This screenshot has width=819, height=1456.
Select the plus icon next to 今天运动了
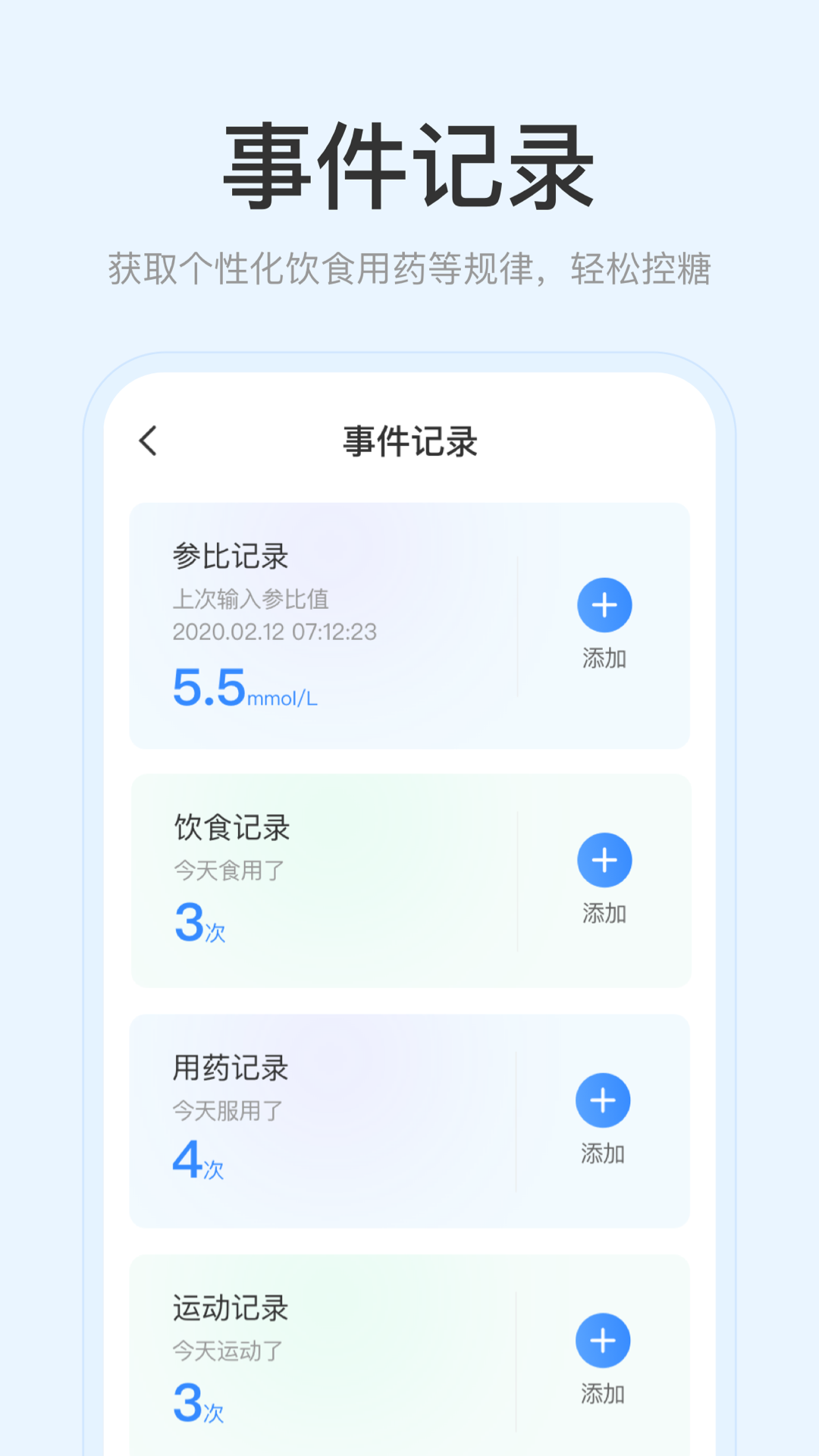pyautogui.click(x=602, y=1341)
